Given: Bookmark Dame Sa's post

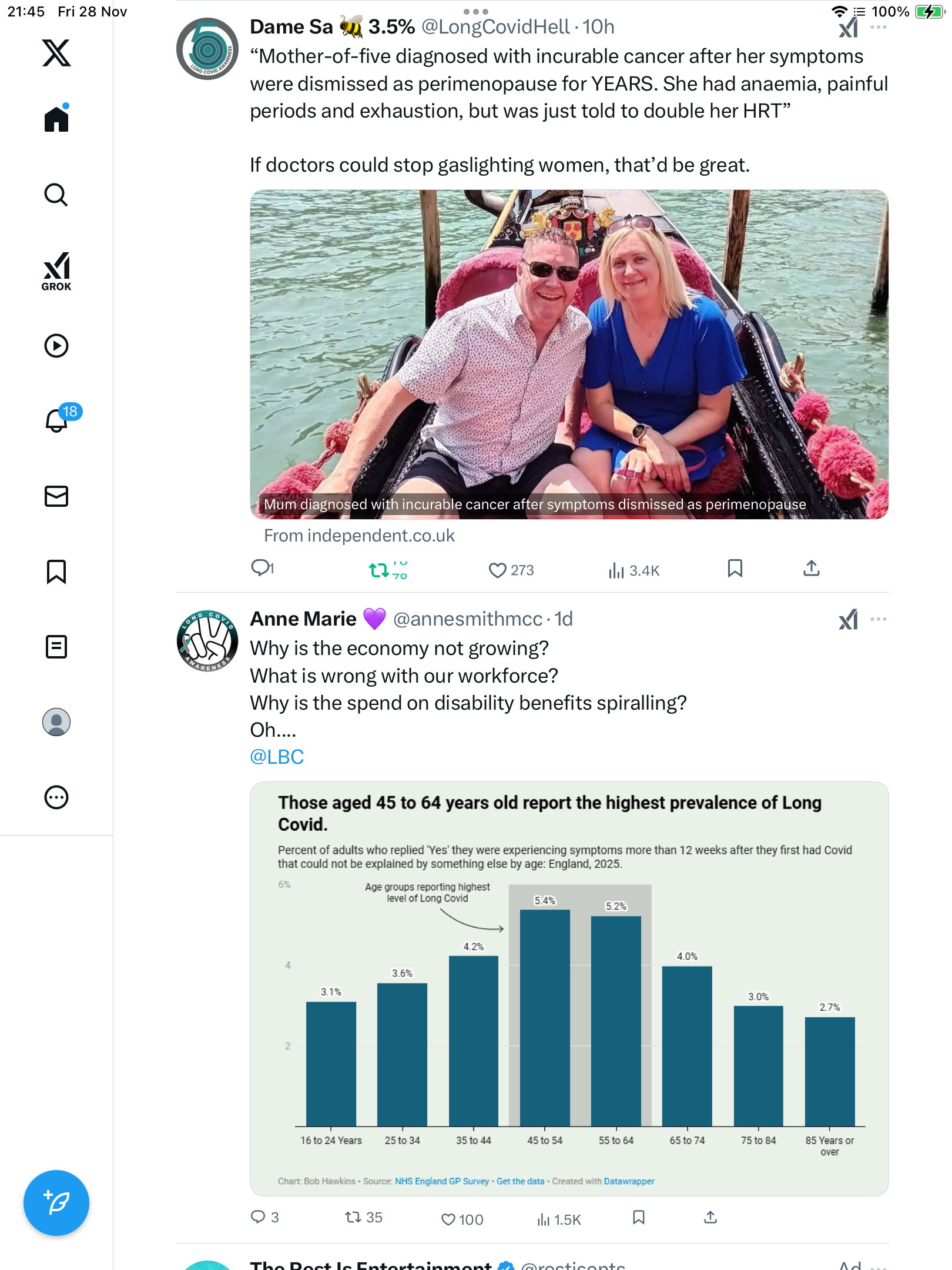Looking at the screenshot, I should tap(735, 569).
